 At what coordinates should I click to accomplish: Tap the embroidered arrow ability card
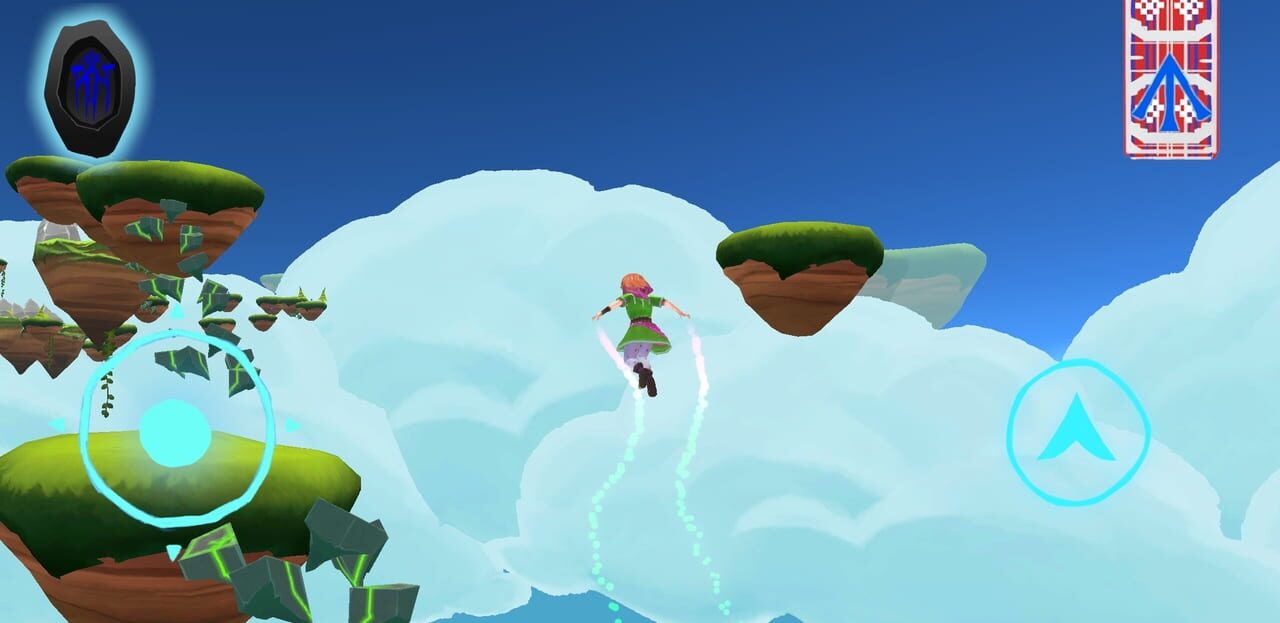pyautogui.click(x=1171, y=78)
